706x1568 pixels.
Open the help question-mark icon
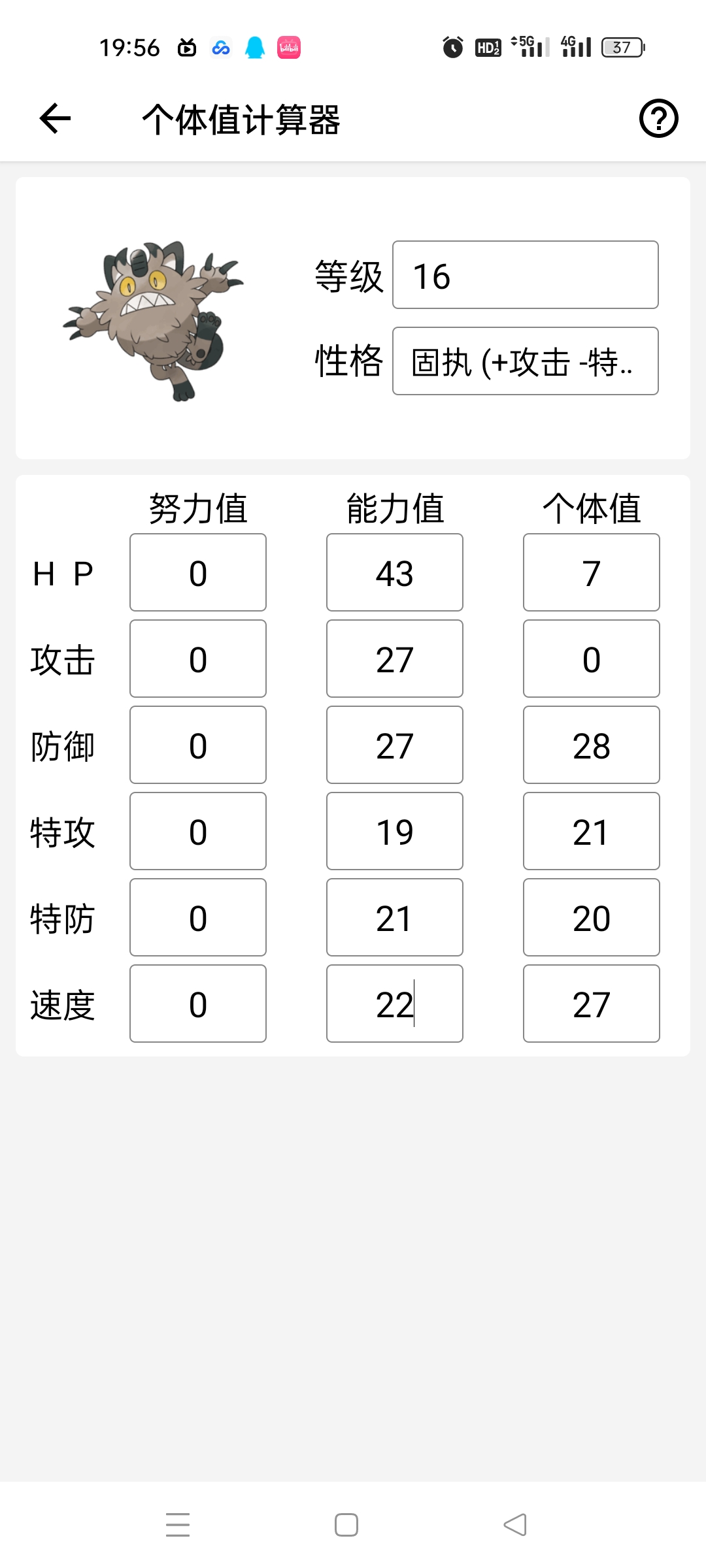[x=658, y=119]
